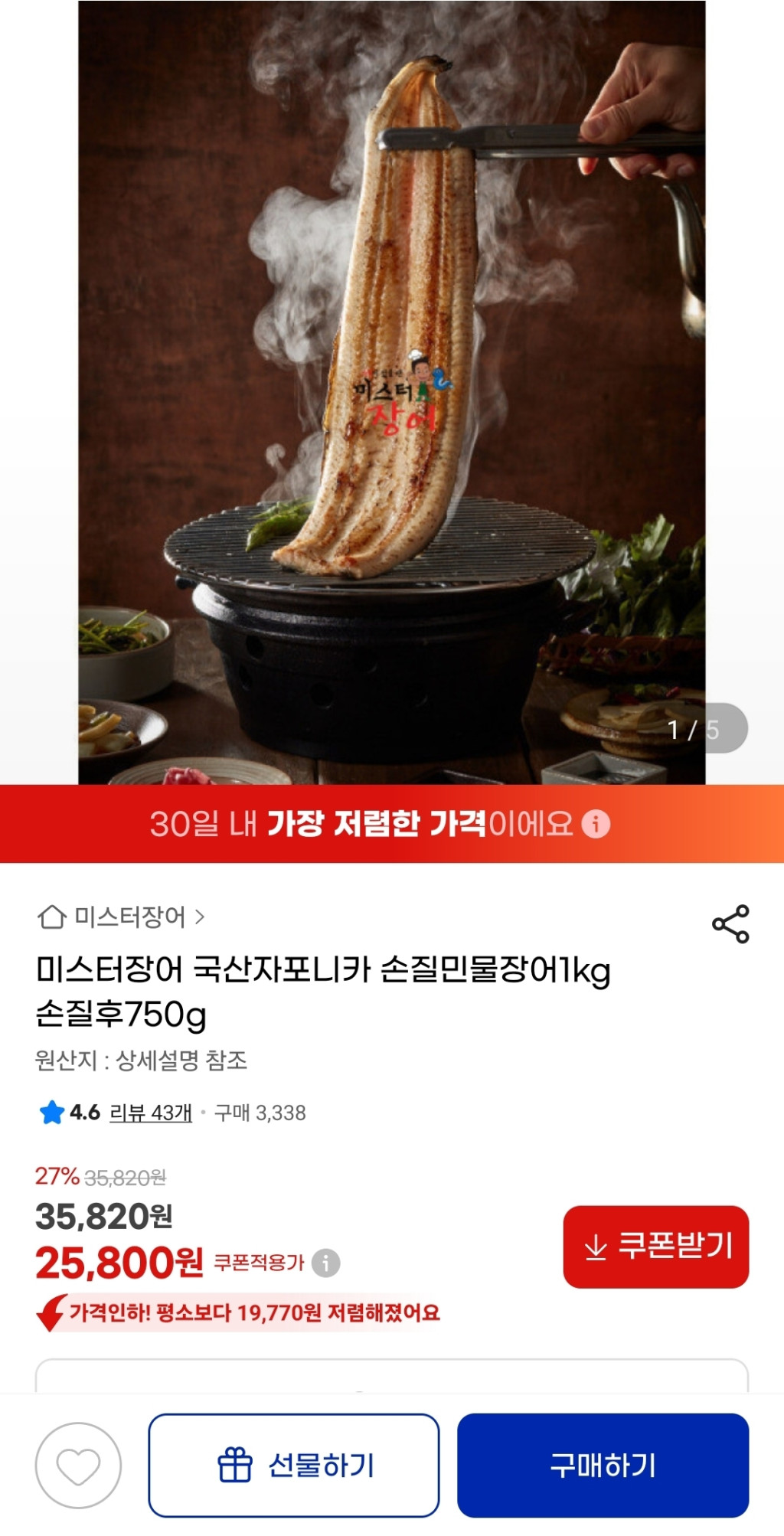
Task: Add product to wishlist with heart
Action: pyautogui.click(x=78, y=1466)
